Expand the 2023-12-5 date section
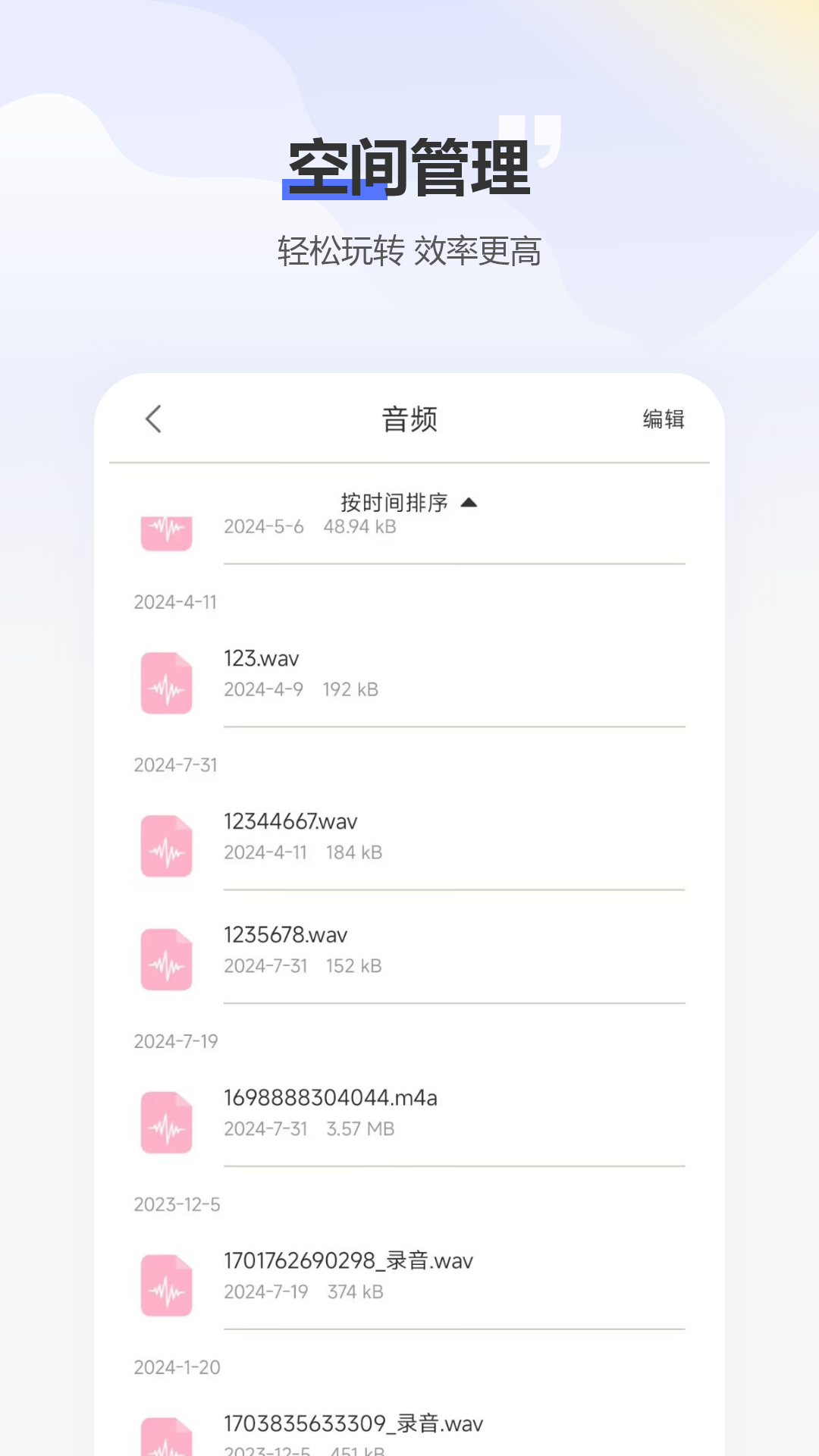 coord(177,1204)
